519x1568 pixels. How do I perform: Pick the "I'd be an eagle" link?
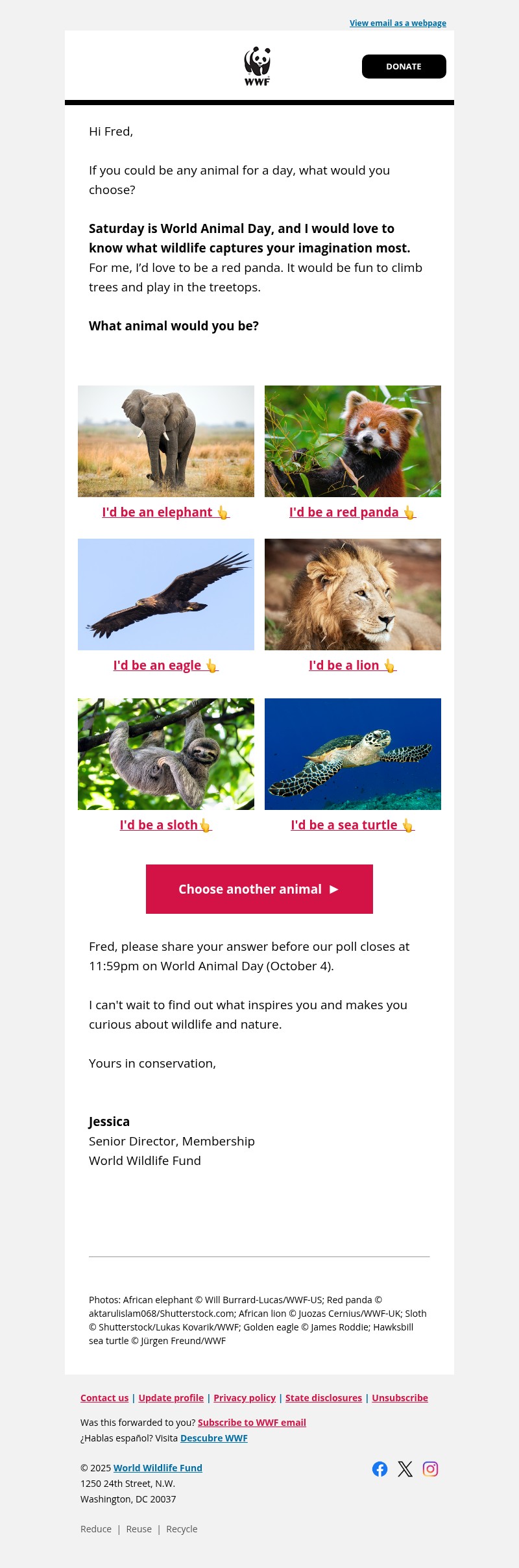pos(165,666)
